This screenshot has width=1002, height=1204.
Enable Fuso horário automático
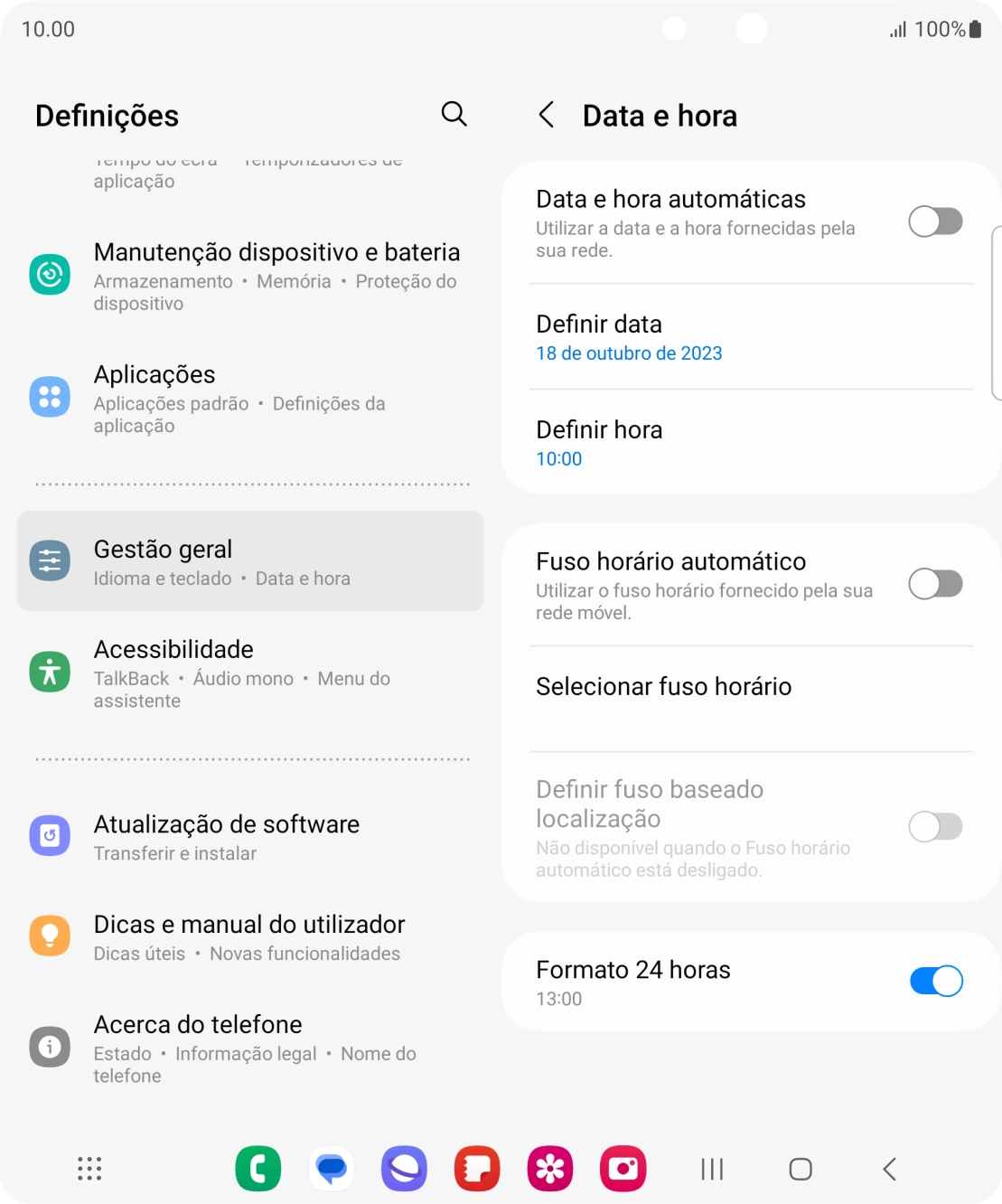pos(935,584)
